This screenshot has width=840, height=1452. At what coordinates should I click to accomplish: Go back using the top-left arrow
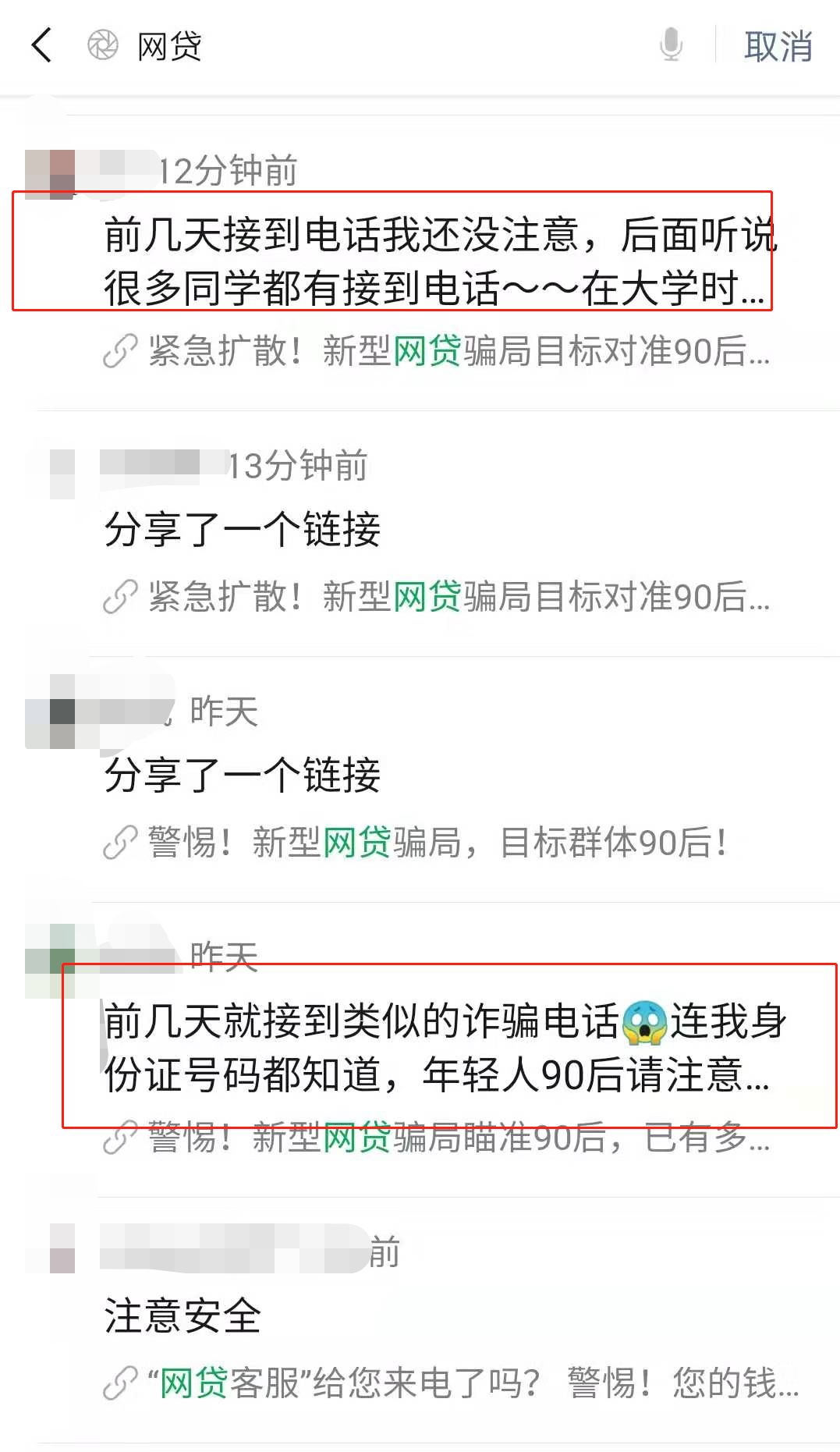(x=41, y=45)
